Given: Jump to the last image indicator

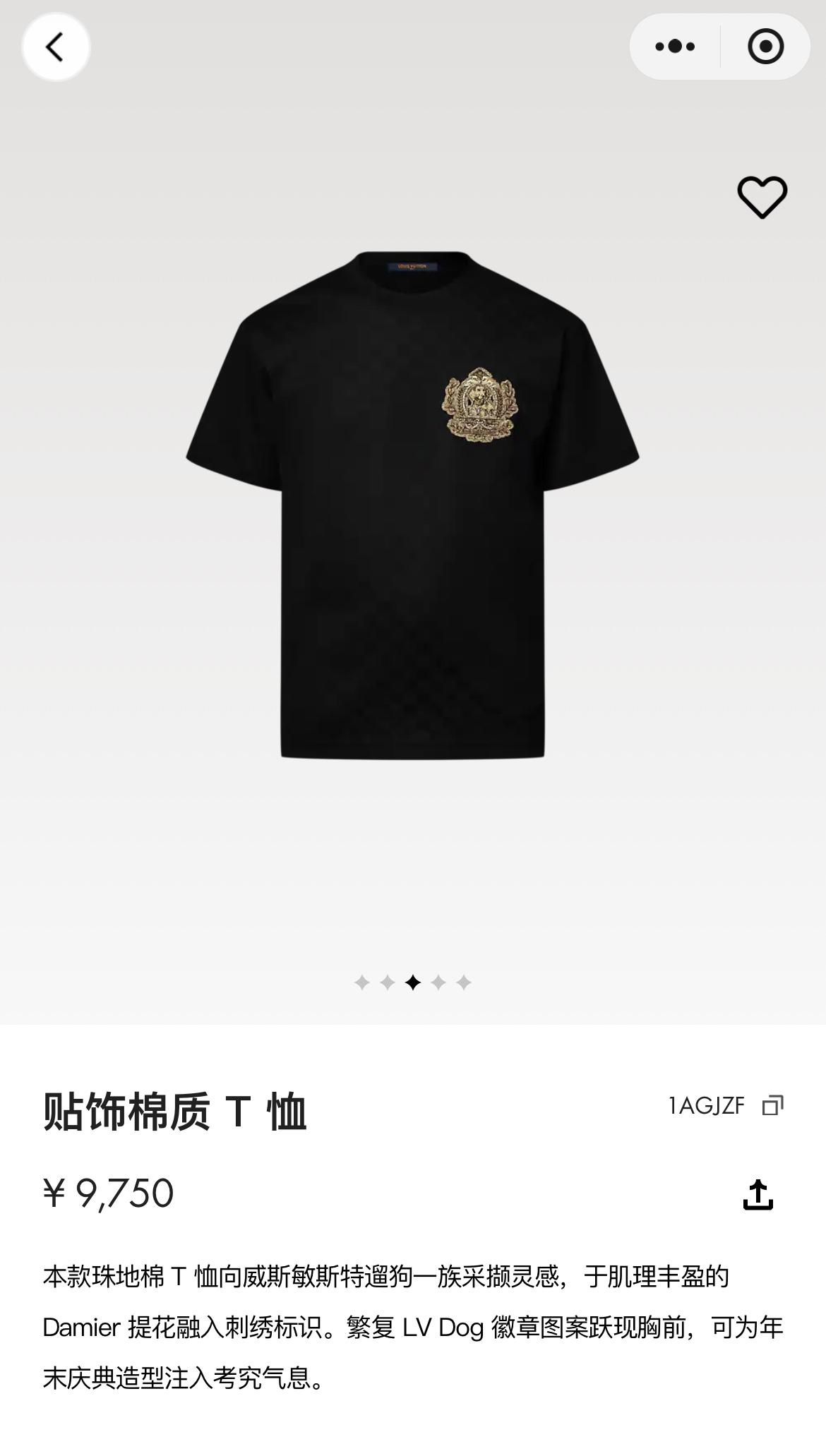Looking at the screenshot, I should click(464, 982).
